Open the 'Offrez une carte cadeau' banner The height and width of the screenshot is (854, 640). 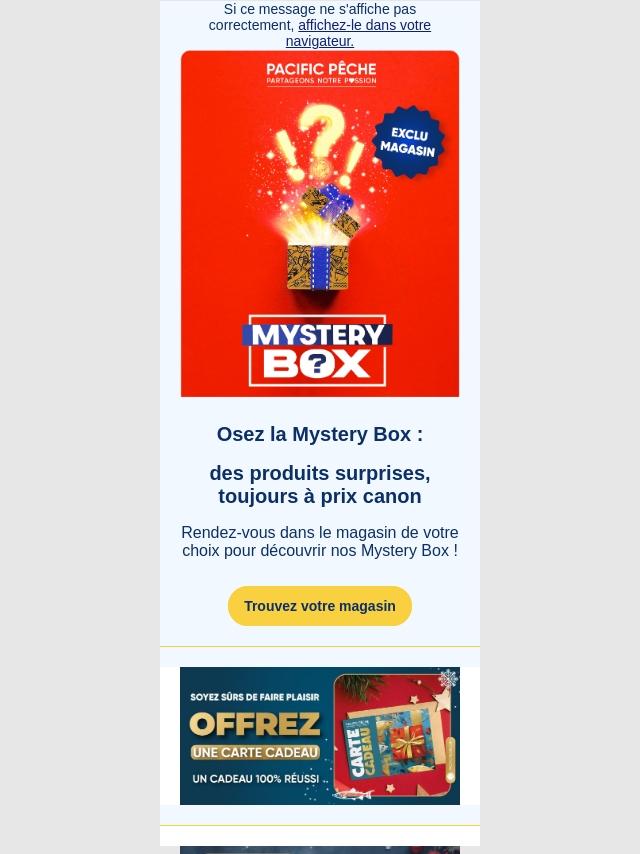(x=320, y=736)
